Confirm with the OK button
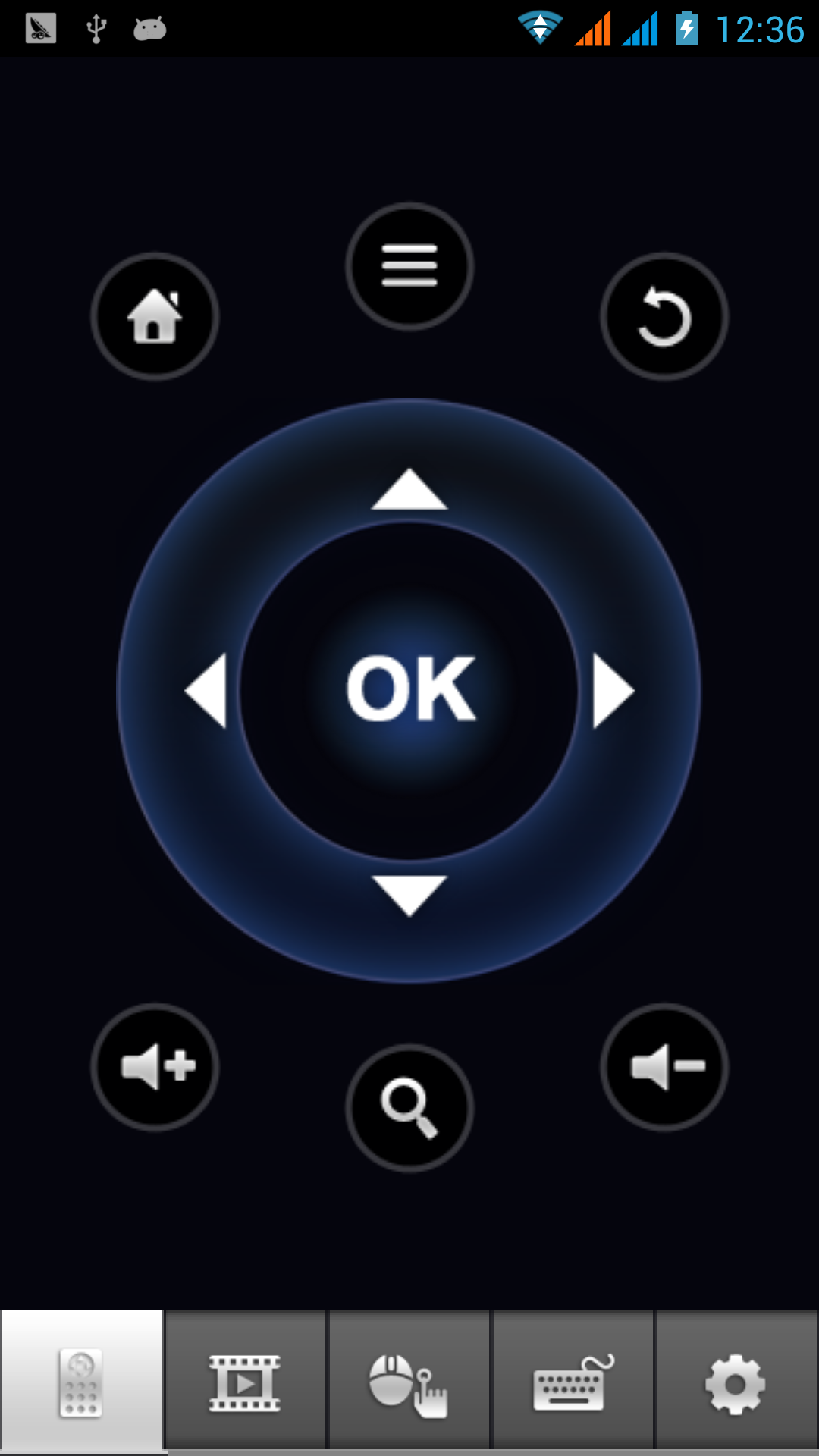The width and height of the screenshot is (819, 1456). pos(410,689)
